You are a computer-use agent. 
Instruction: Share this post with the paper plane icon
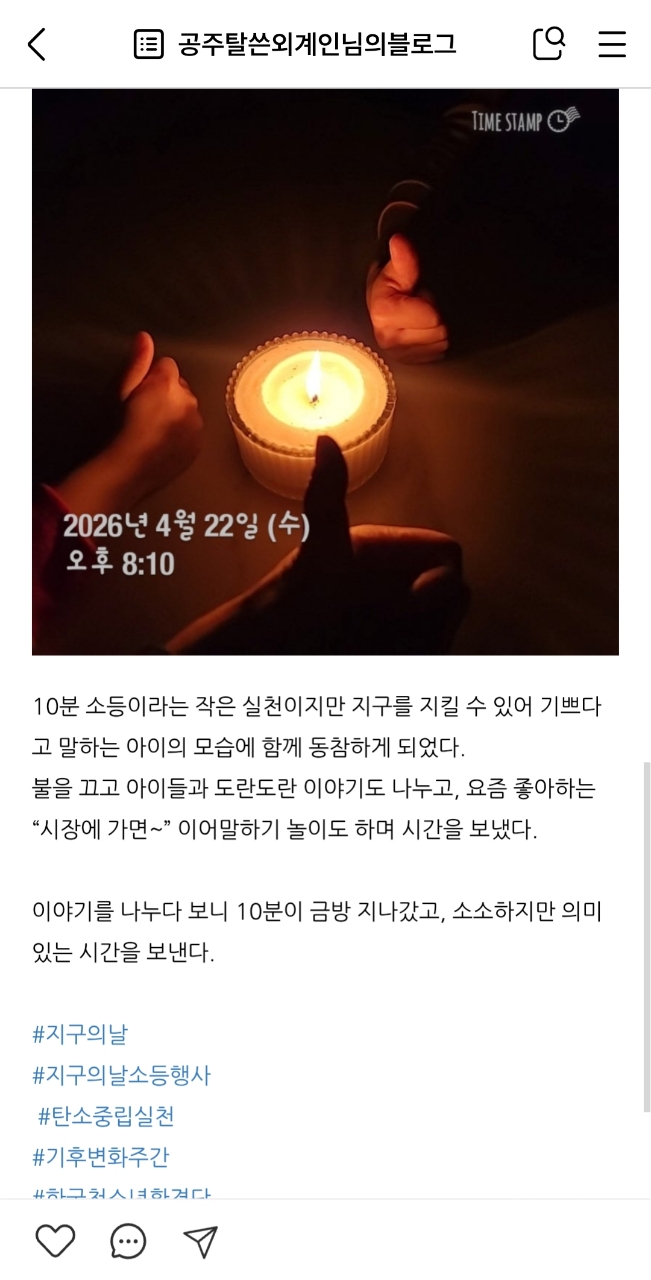click(201, 1241)
